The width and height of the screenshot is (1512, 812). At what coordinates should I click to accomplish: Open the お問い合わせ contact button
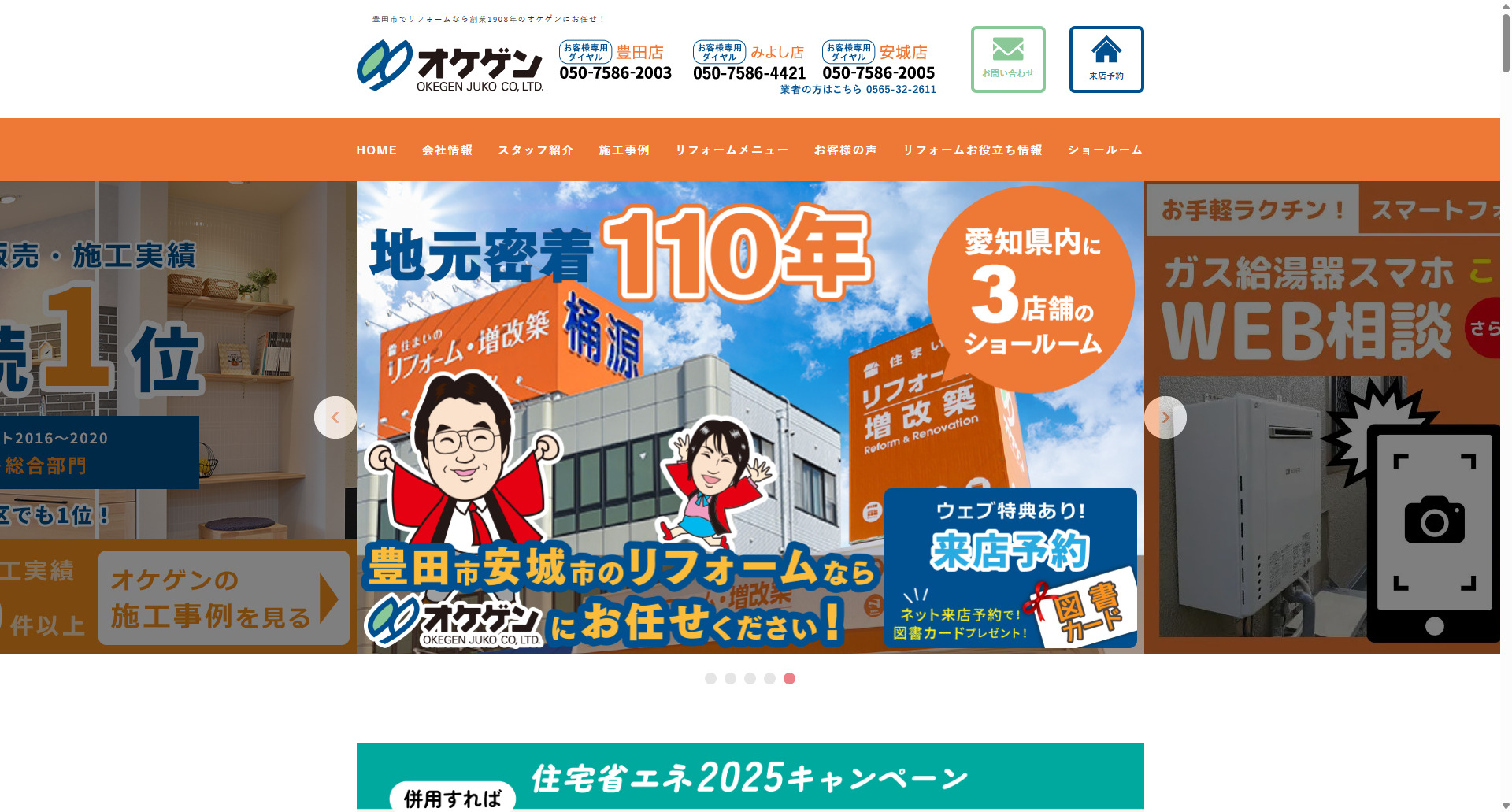click(x=1007, y=59)
